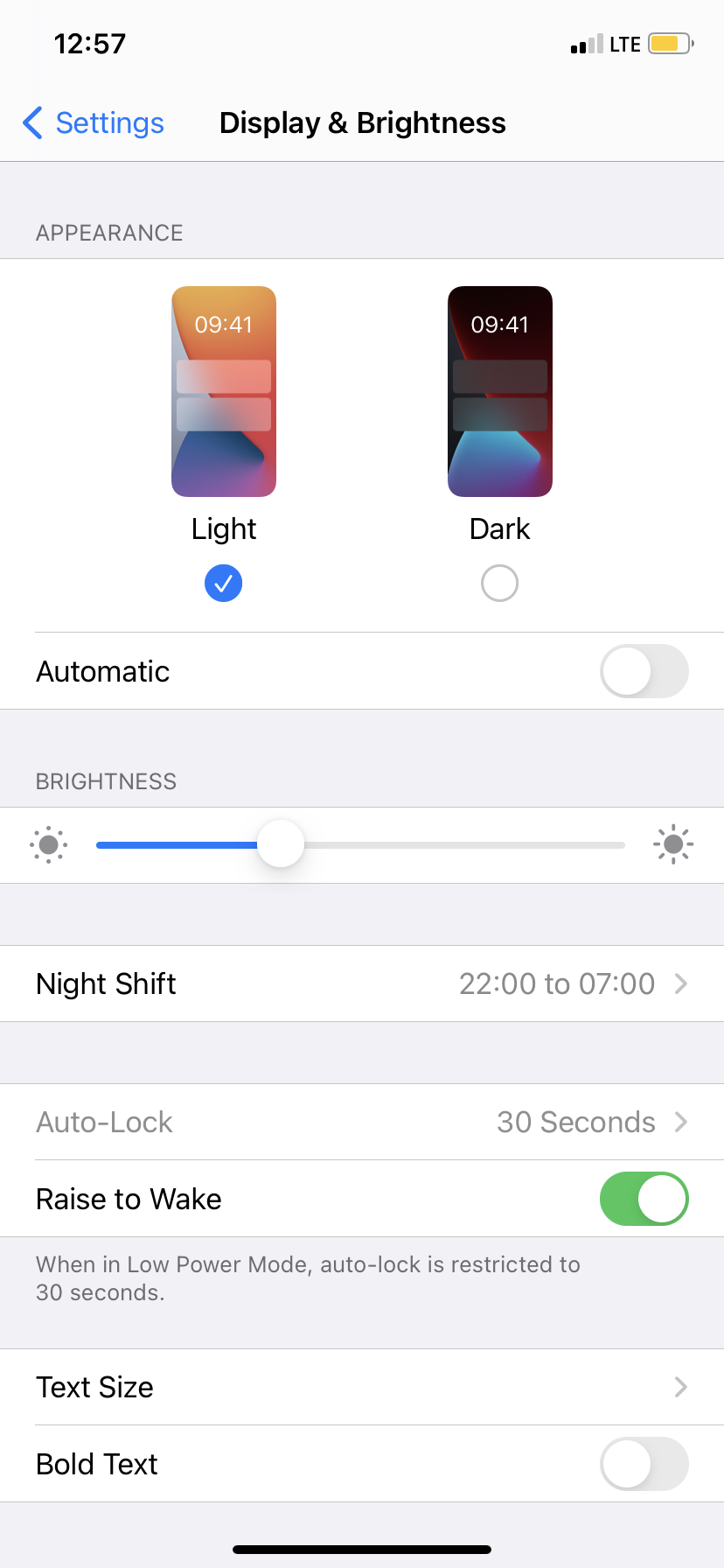The image size is (724, 1568).
Task: Tap the Light mode phone preview
Action: [224, 391]
